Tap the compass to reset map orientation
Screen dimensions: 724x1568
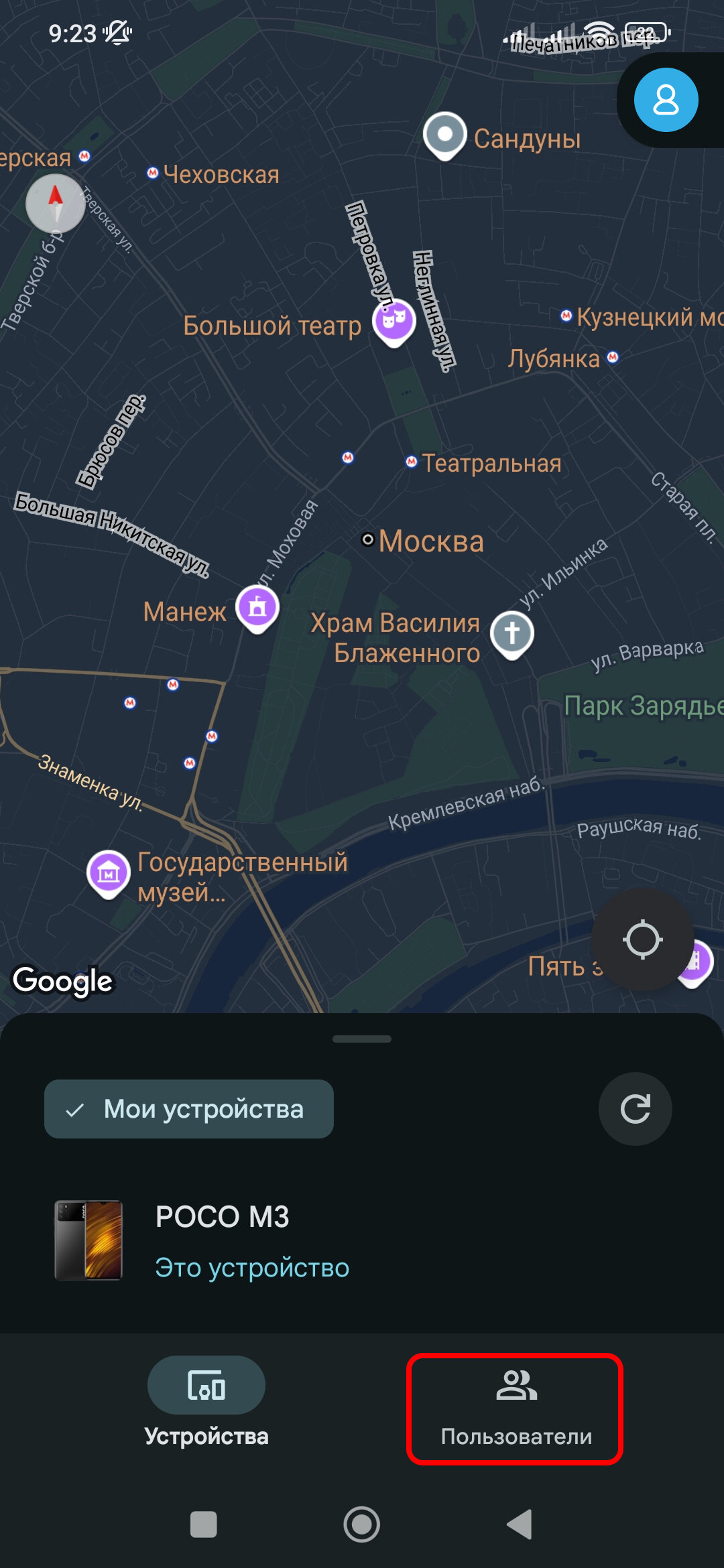[x=56, y=204]
